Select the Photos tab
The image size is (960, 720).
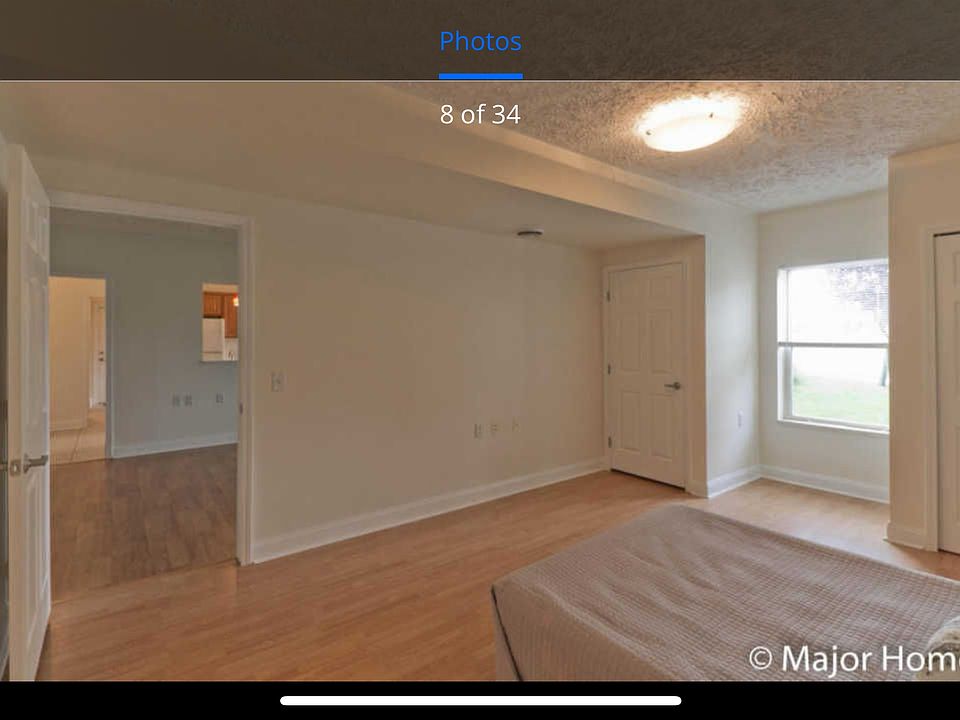480,42
